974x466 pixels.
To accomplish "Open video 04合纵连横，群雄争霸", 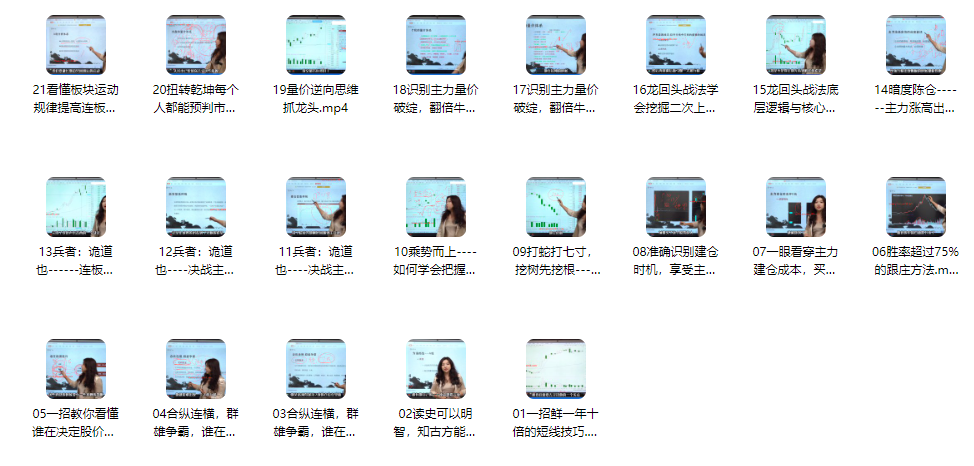I will [x=196, y=369].
